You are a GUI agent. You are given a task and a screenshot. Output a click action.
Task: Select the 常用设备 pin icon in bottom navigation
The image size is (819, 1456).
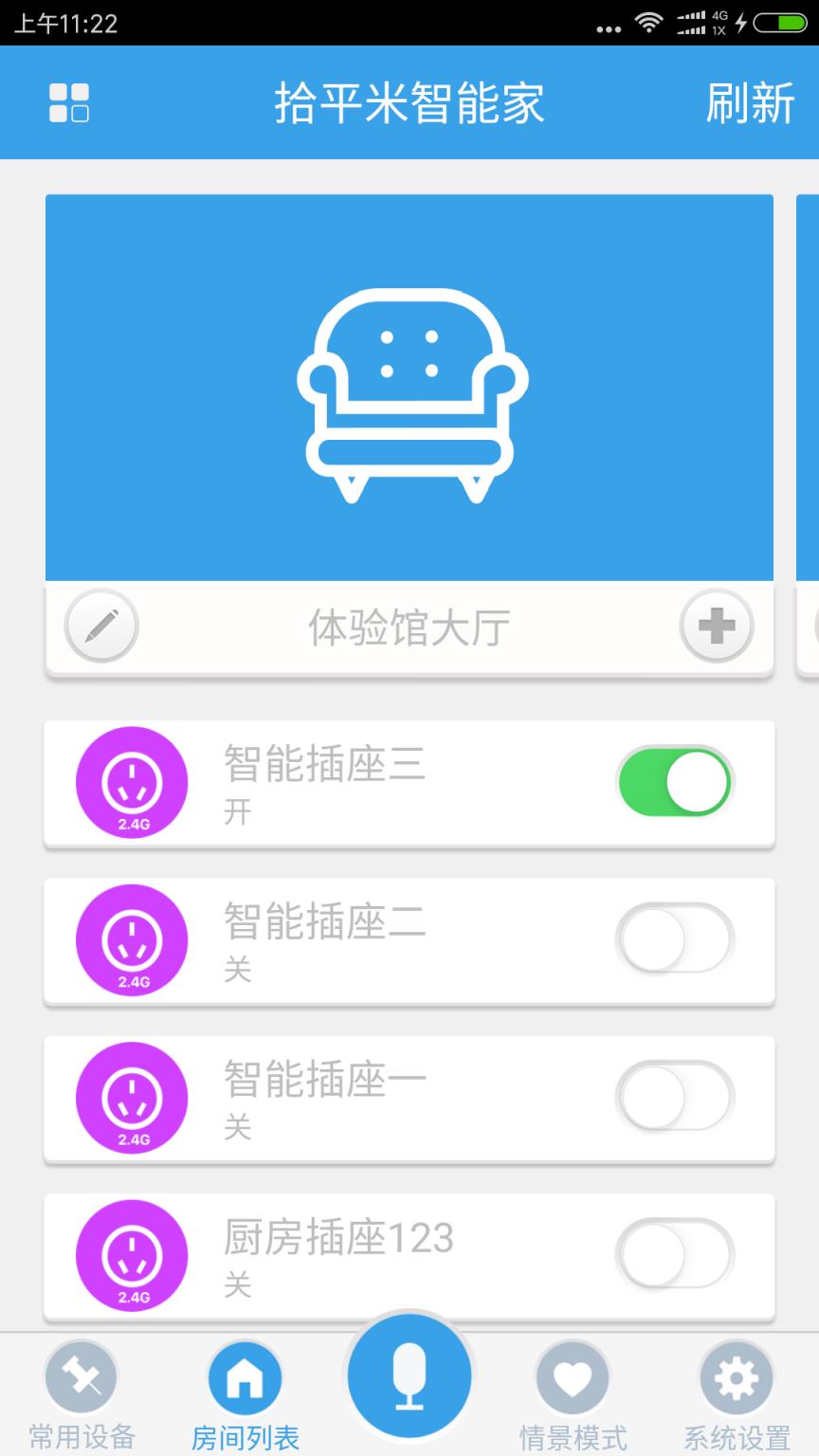pyautogui.click(x=82, y=1375)
